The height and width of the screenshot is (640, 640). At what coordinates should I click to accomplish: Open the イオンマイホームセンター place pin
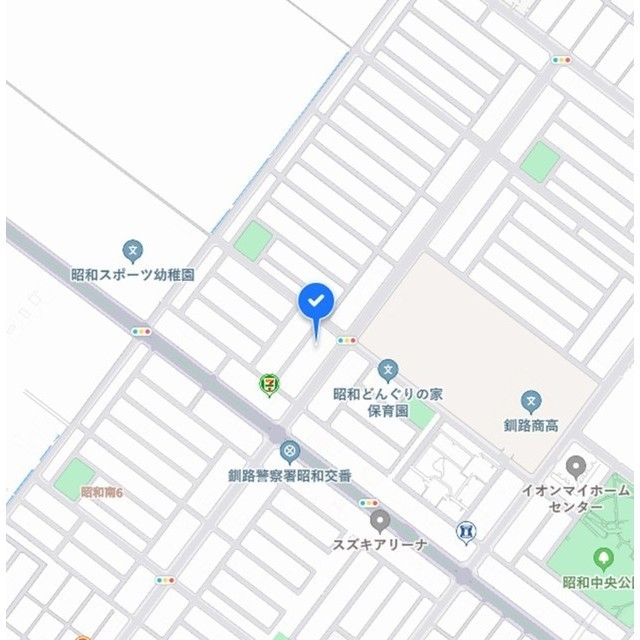(575, 466)
